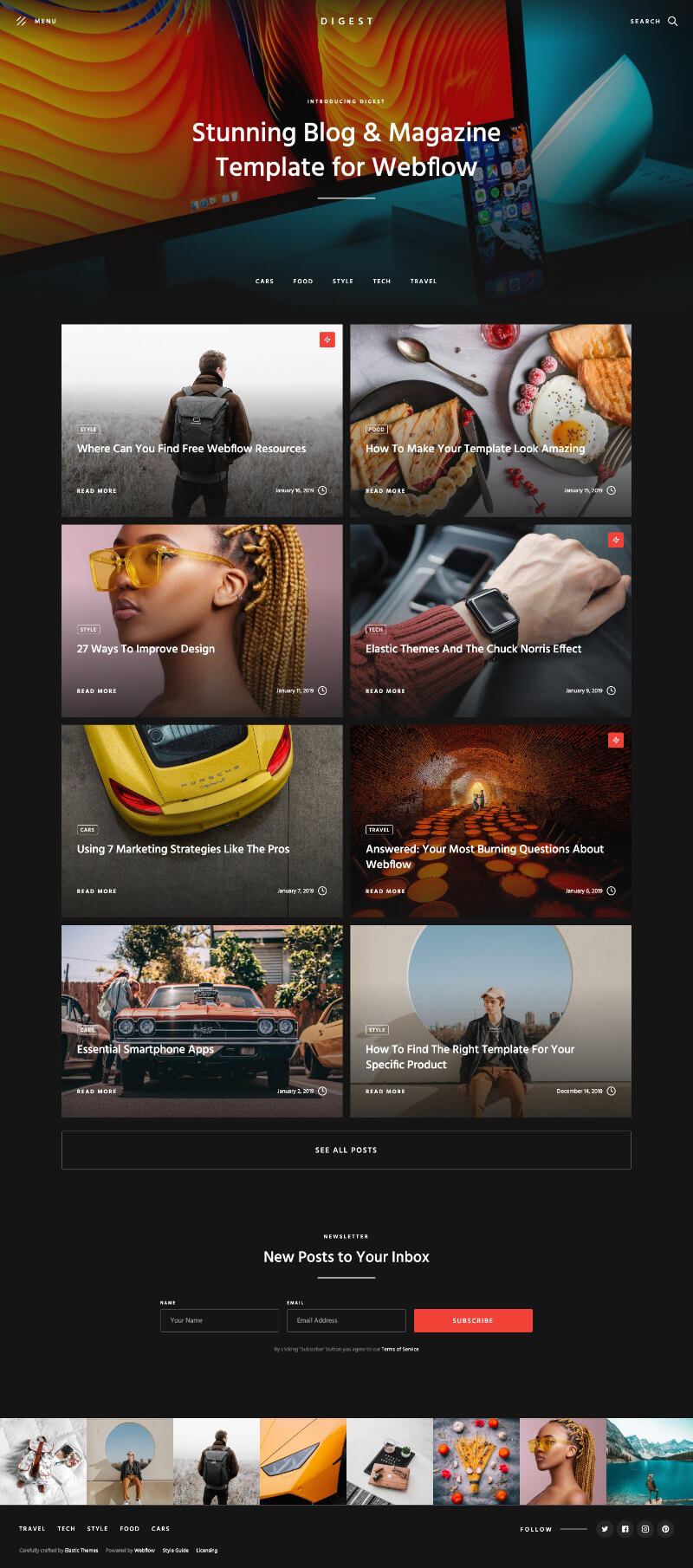Select the Tech category below the hero title
693x1568 pixels.
point(381,282)
